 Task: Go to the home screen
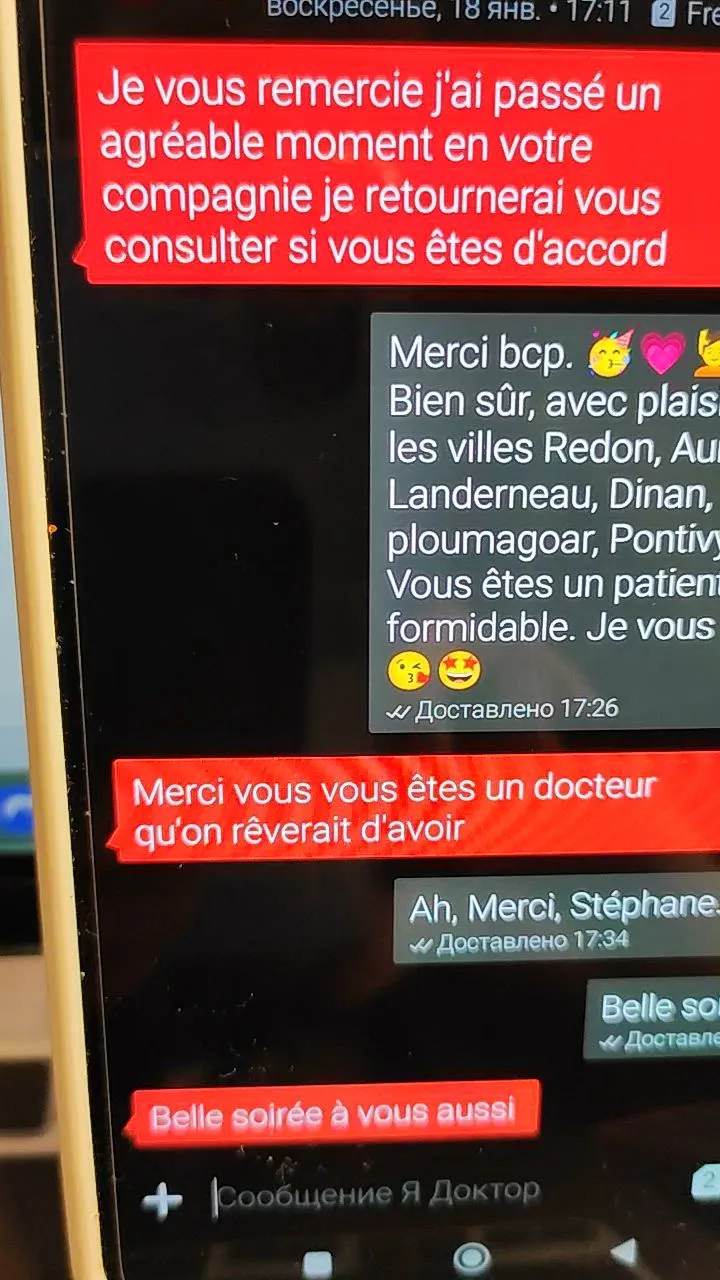(x=471, y=1257)
